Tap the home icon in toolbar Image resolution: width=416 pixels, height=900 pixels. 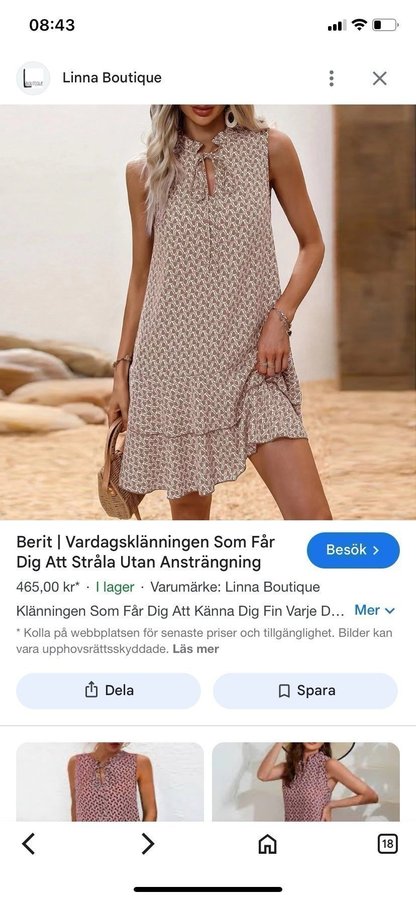point(267,844)
